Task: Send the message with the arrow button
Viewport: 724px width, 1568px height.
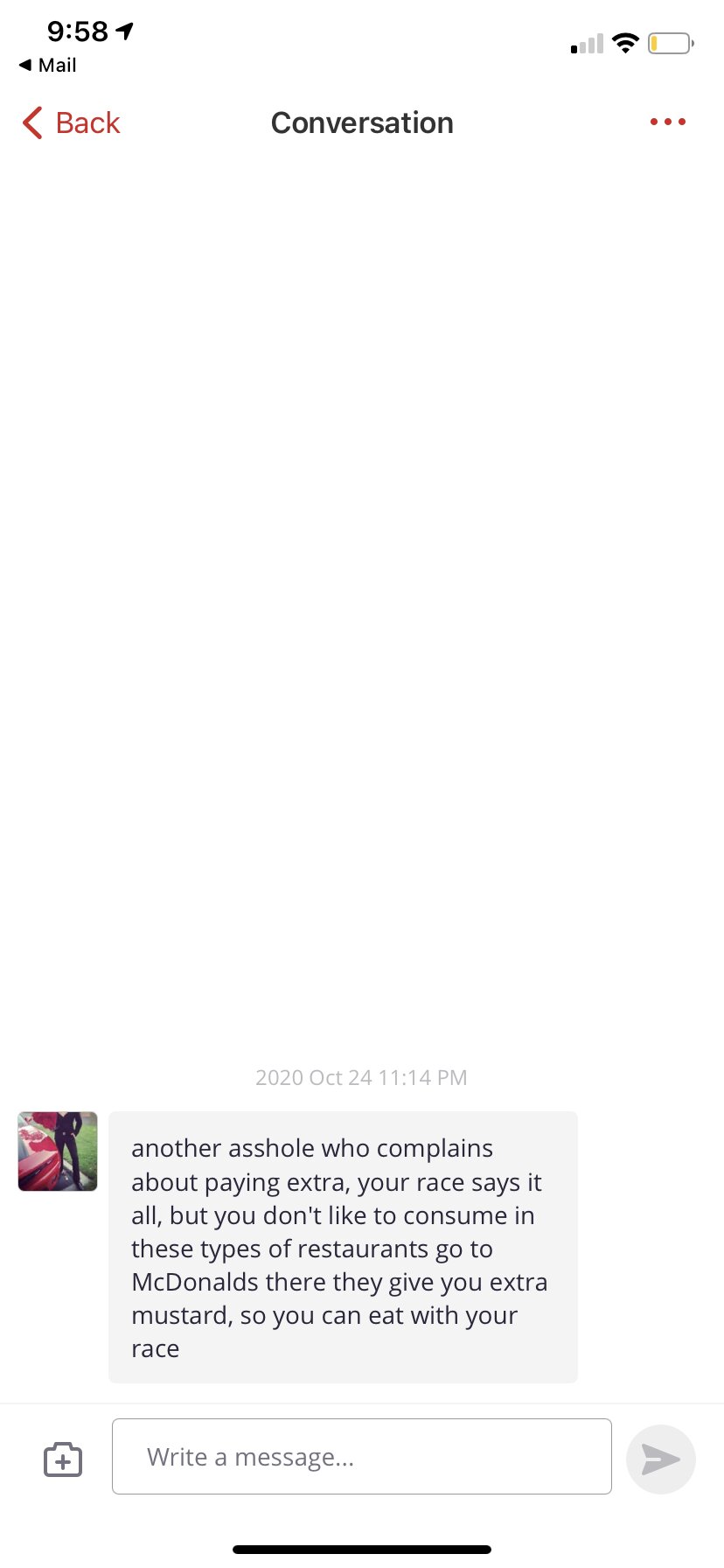Action: tap(660, 1459)
